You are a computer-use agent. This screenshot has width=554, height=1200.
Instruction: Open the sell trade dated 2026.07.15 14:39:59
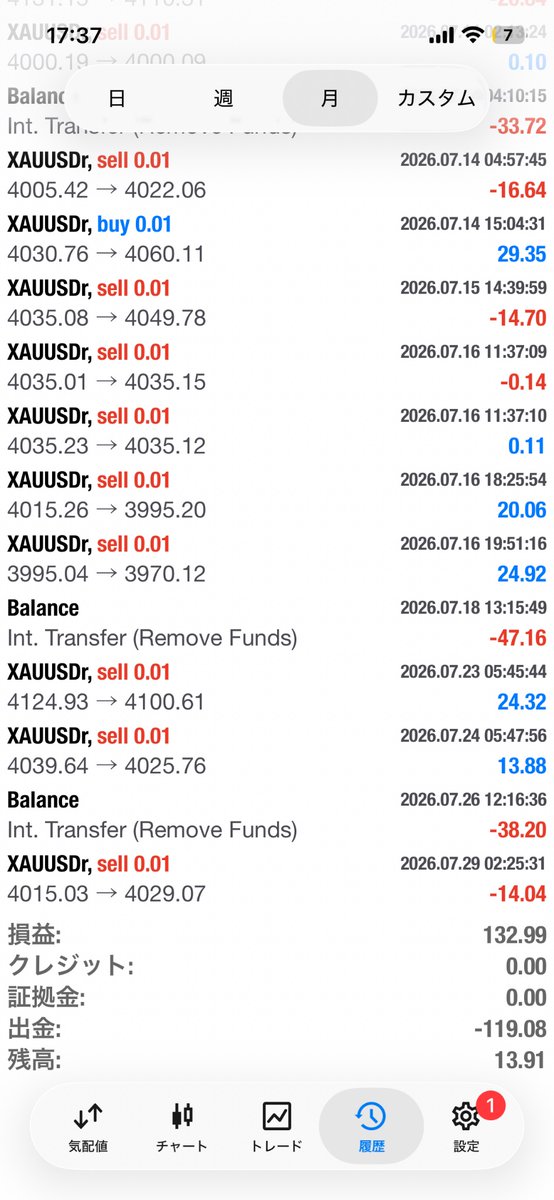277,303
